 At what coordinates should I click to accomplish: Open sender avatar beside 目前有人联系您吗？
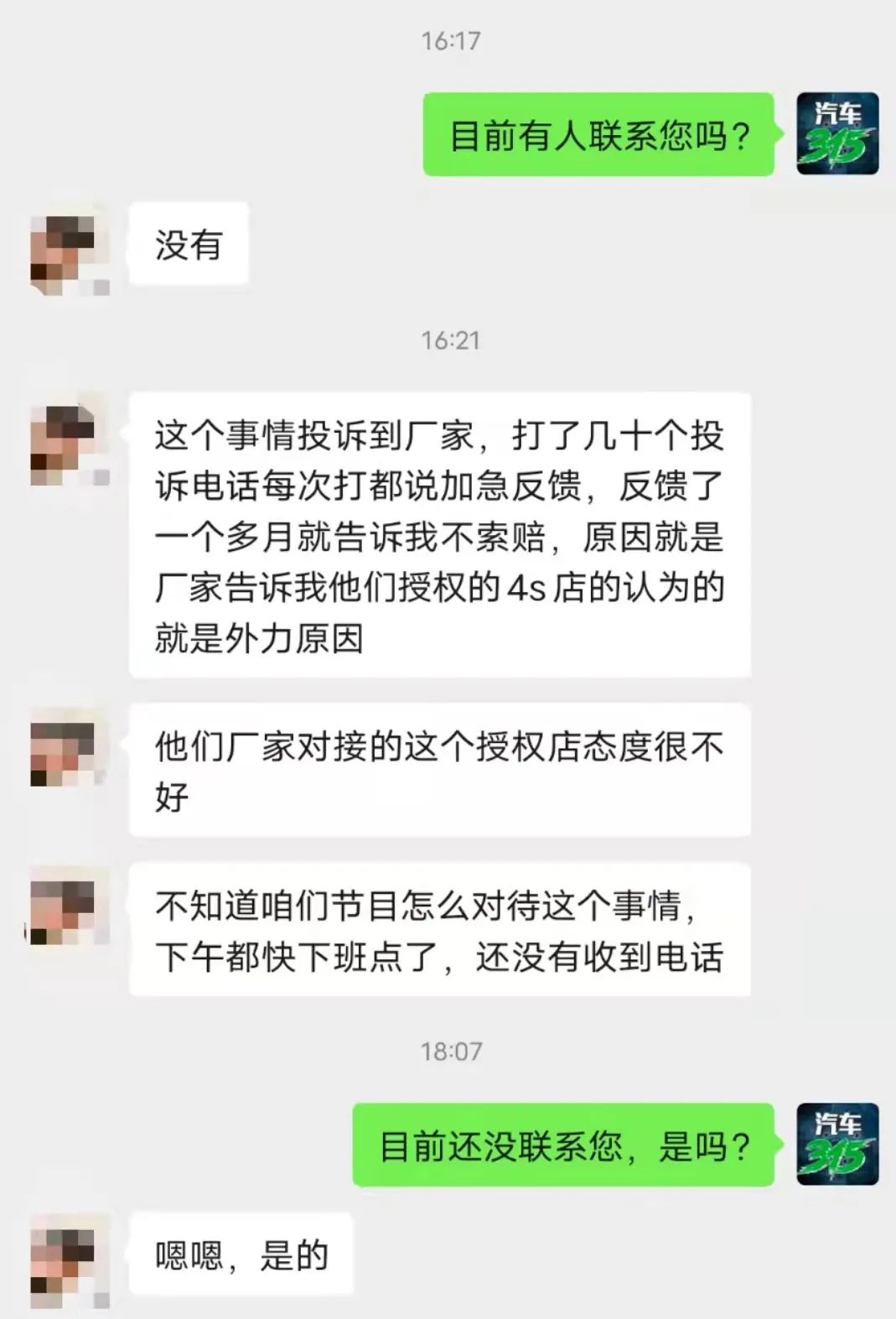coord(836,134)
